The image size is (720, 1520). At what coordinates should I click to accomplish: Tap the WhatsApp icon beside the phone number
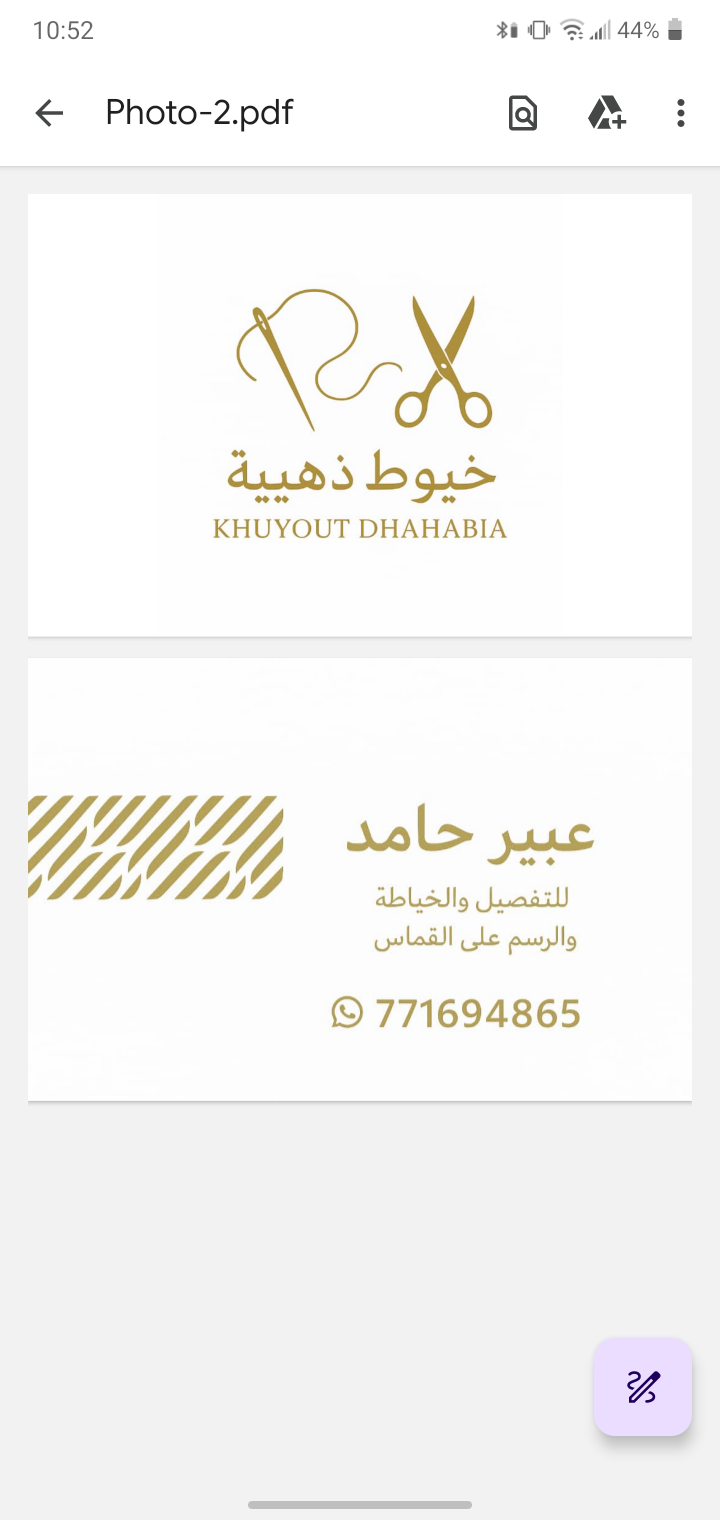tap(347, 1013)
